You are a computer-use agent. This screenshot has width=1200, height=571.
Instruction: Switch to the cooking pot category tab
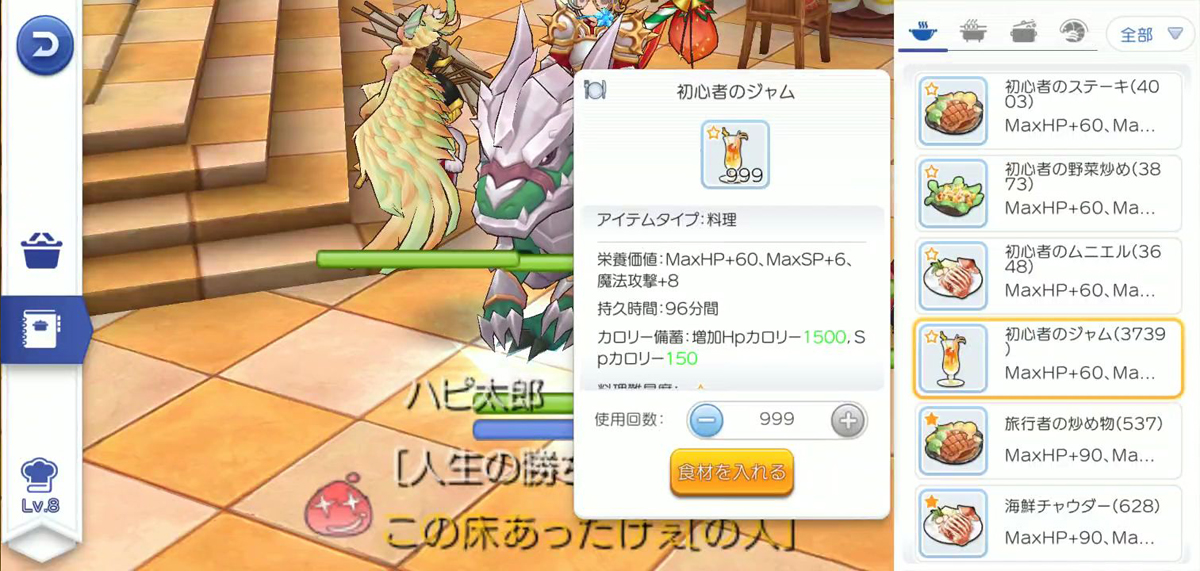1023,32
